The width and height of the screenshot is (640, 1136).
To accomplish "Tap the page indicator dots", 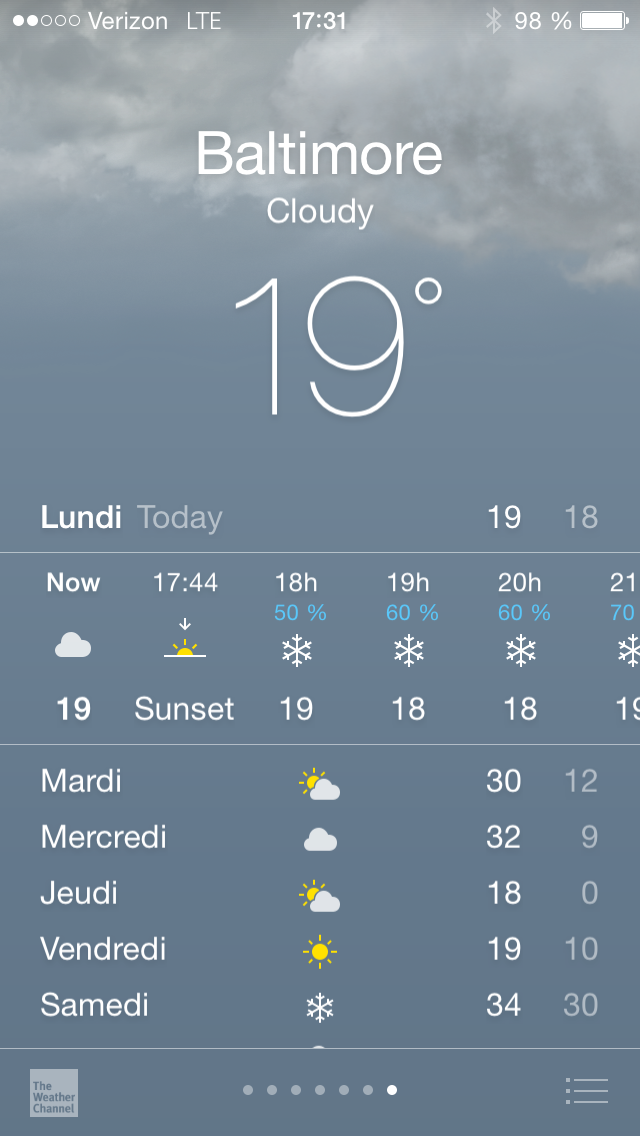I will click(320, 1090).
